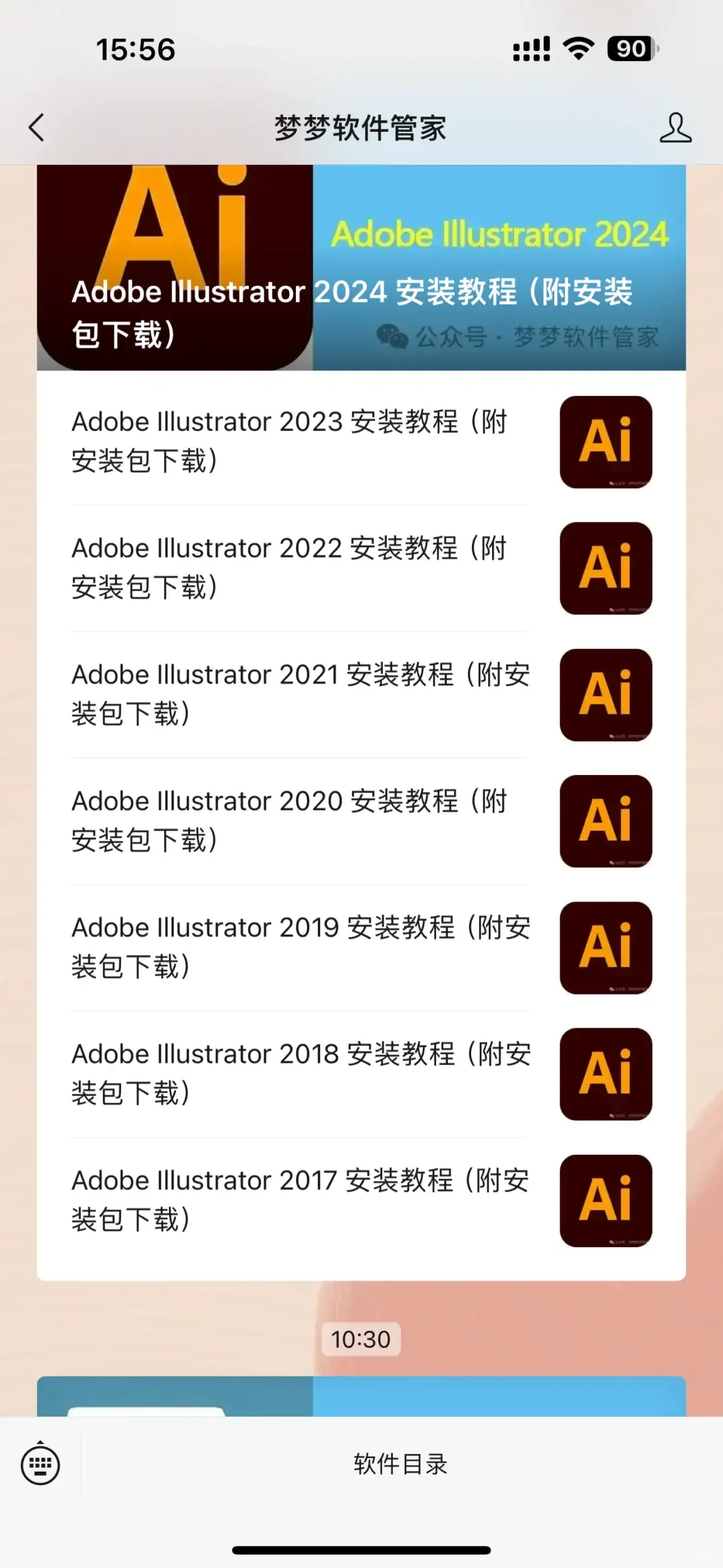Tap the Adobe Illustrator 2022 AI icon

606,568
